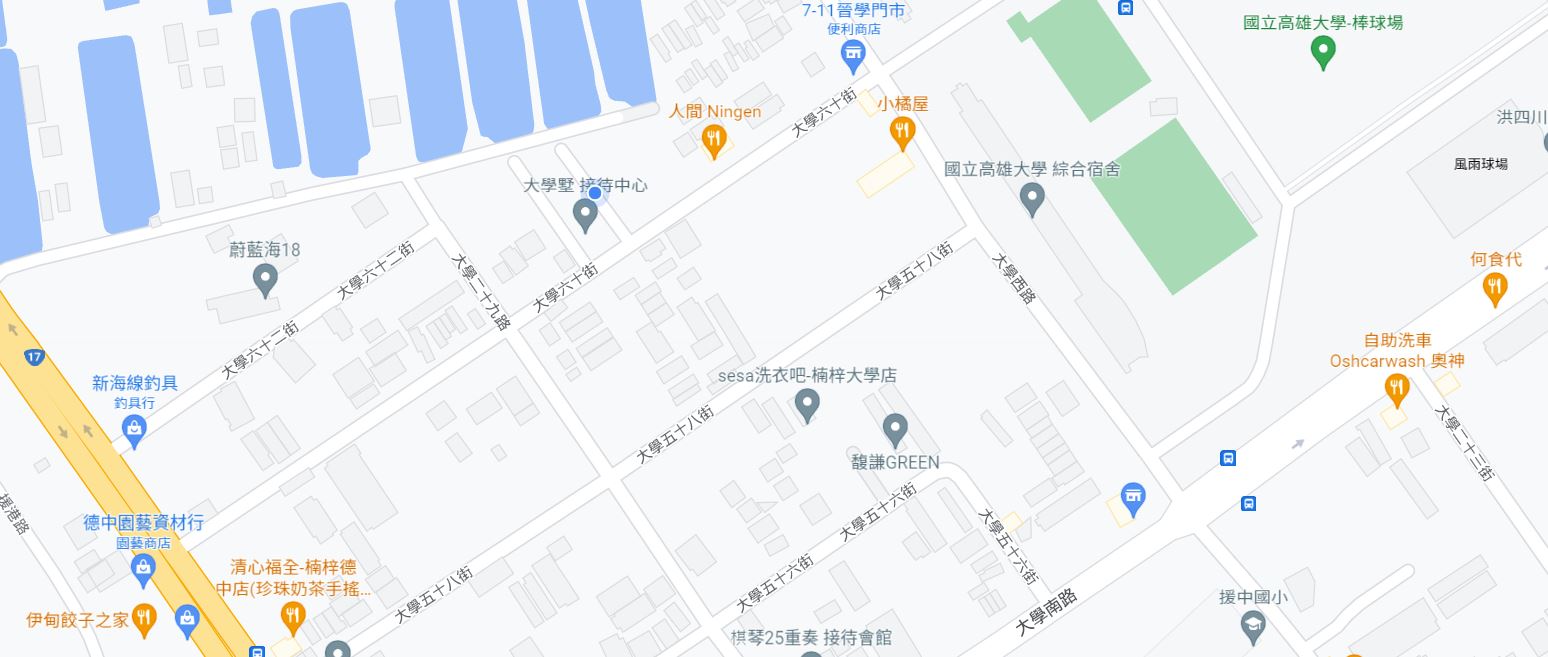Open 自助洗車 Oshcarwash 奧神 marker
Screen dimensions: 1548x657
point(1397,388)
